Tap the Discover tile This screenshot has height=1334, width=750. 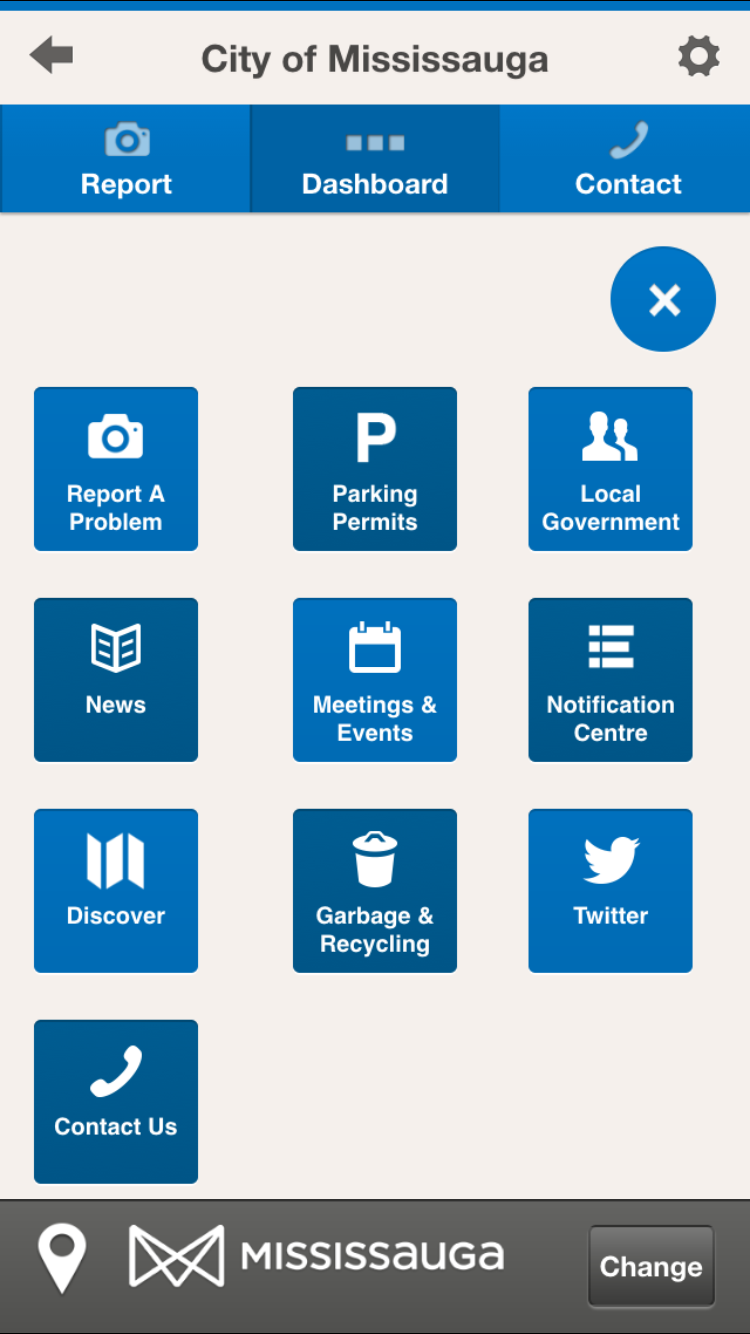[116, 891]
